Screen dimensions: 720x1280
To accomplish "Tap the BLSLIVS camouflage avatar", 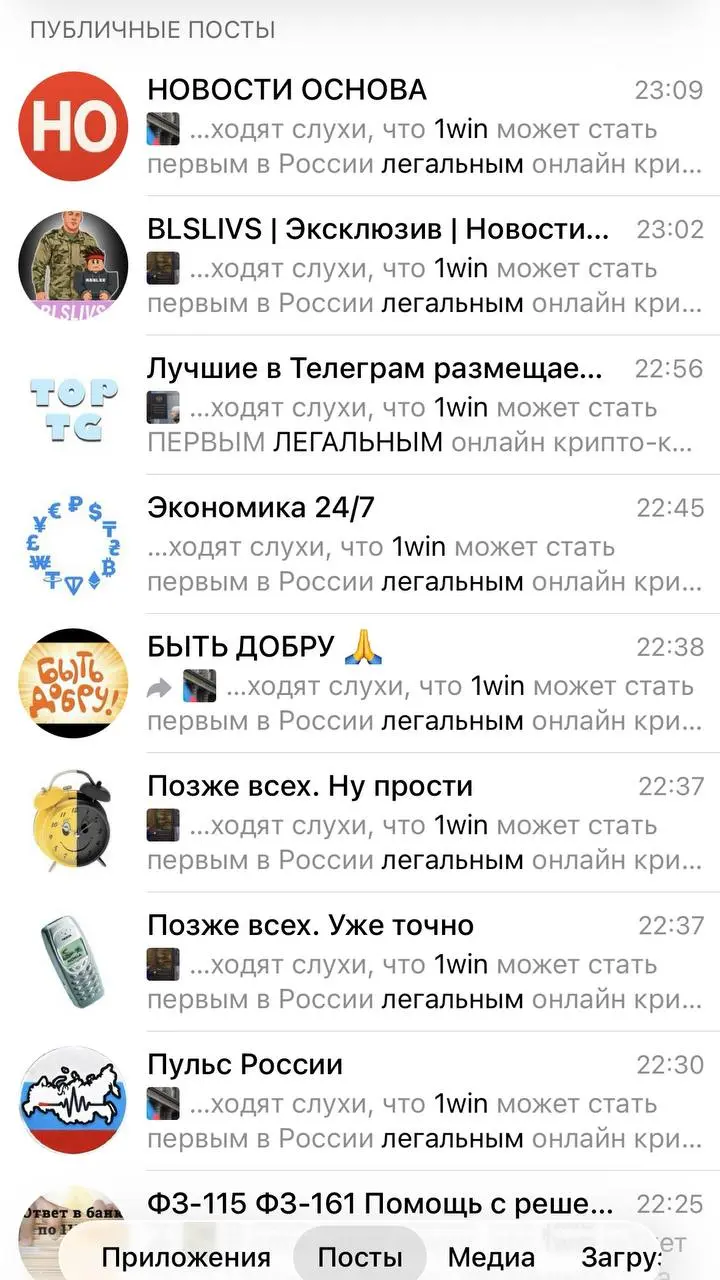I will point(72,262).
